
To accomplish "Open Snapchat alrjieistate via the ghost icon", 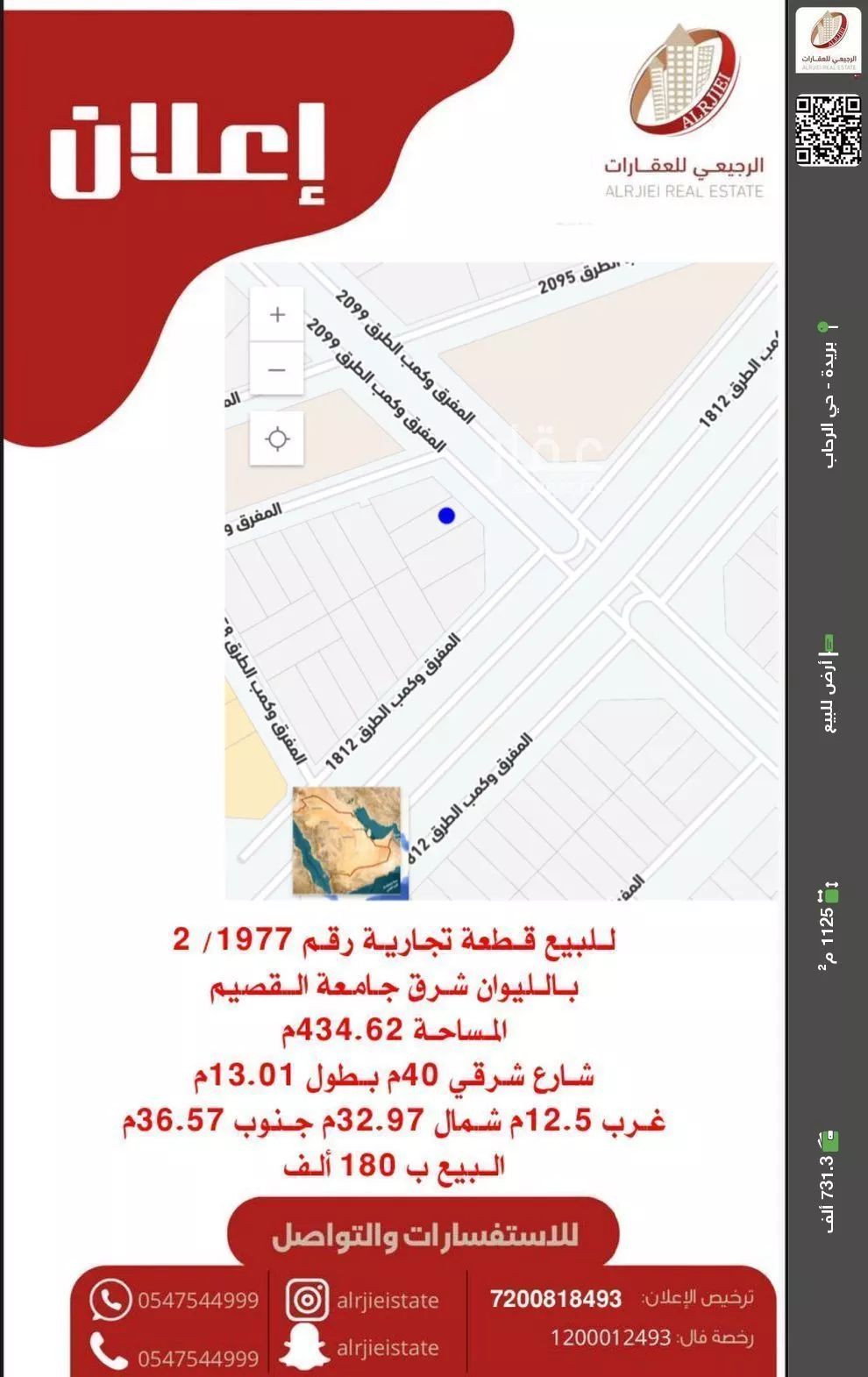I will tap(306, 1345).
